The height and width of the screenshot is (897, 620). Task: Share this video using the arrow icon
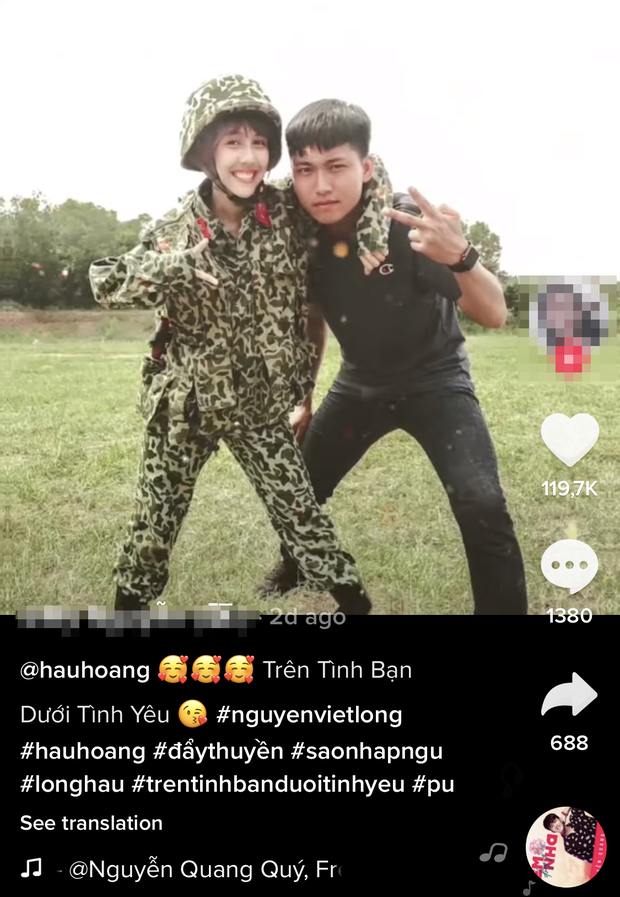coord(569,697)
